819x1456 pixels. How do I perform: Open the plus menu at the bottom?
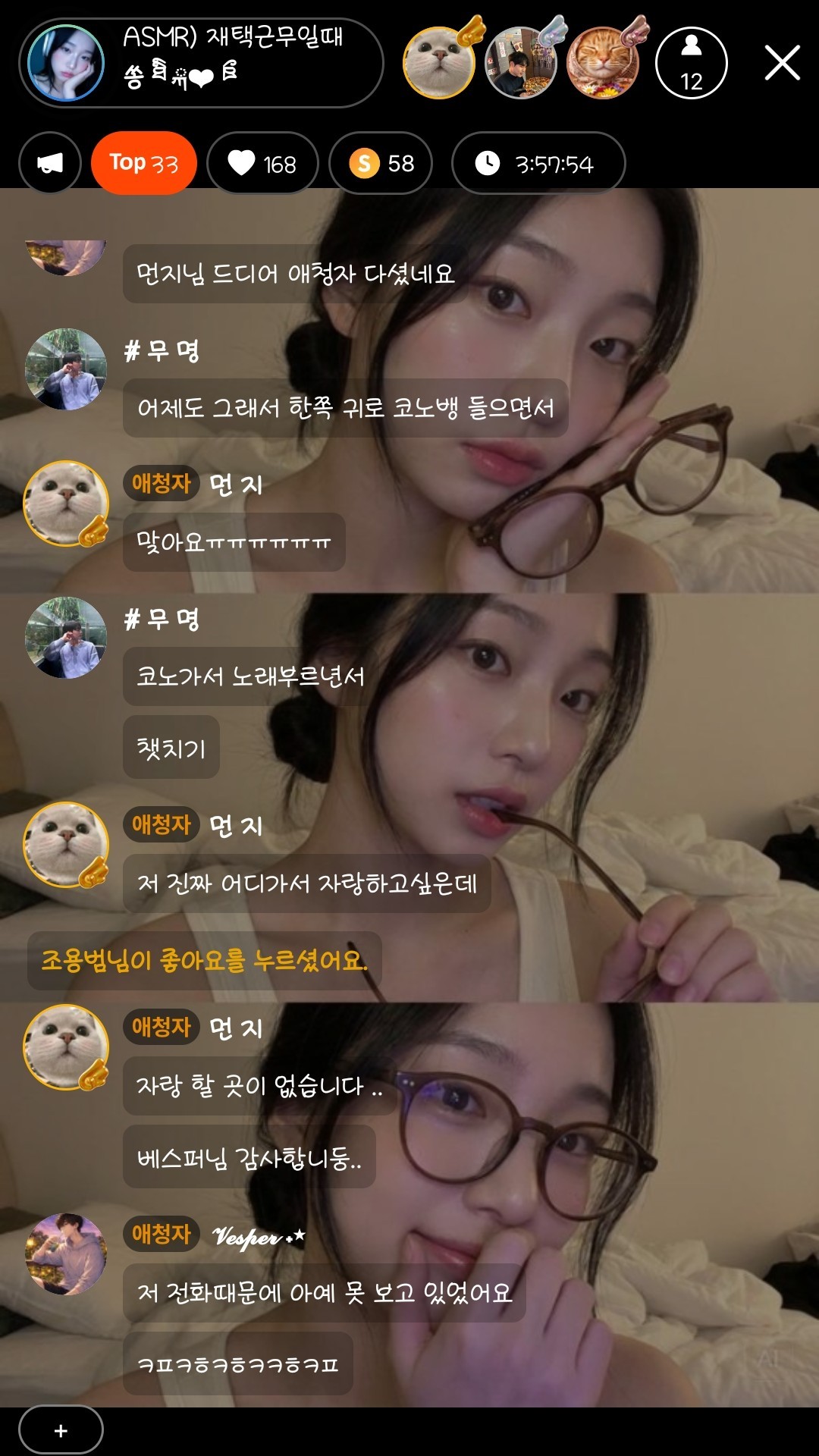point(61,1430)
